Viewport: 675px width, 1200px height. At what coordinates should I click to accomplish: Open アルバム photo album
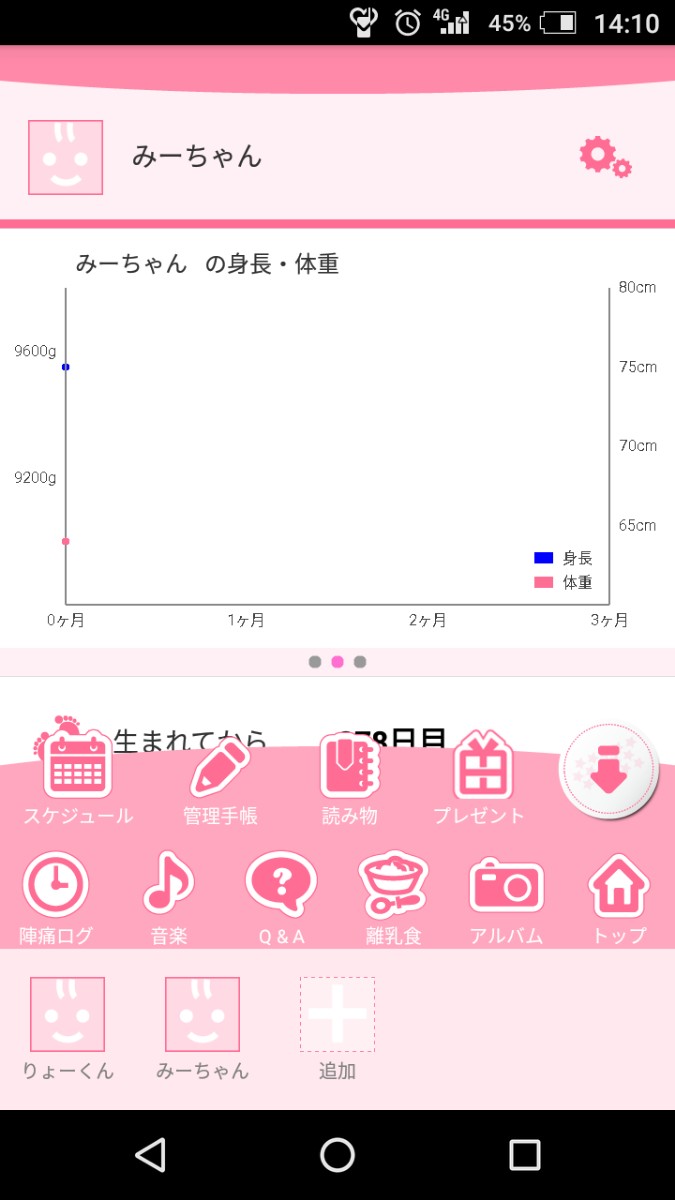coord(506,897)
